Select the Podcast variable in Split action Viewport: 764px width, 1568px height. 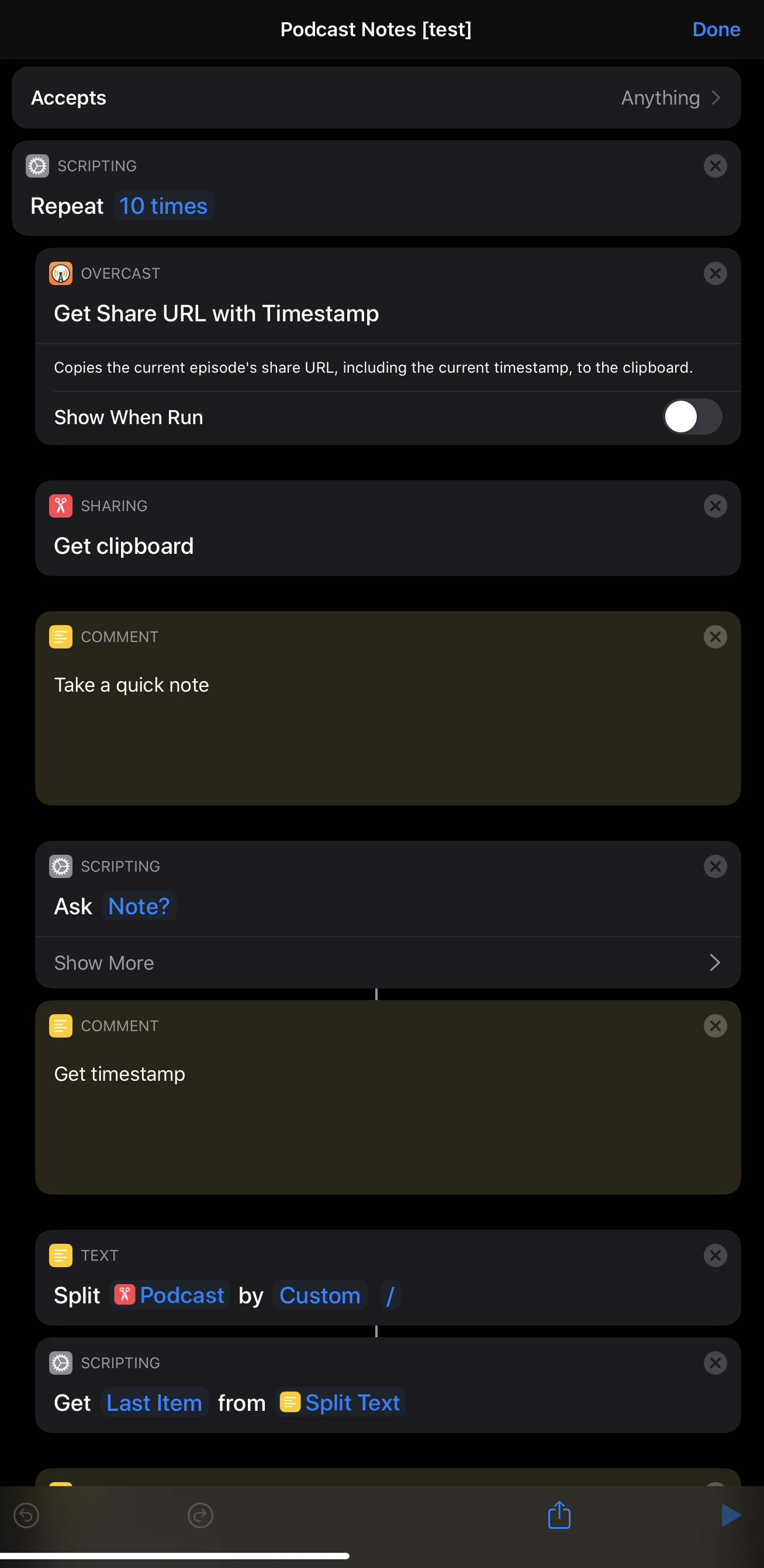170,1295
